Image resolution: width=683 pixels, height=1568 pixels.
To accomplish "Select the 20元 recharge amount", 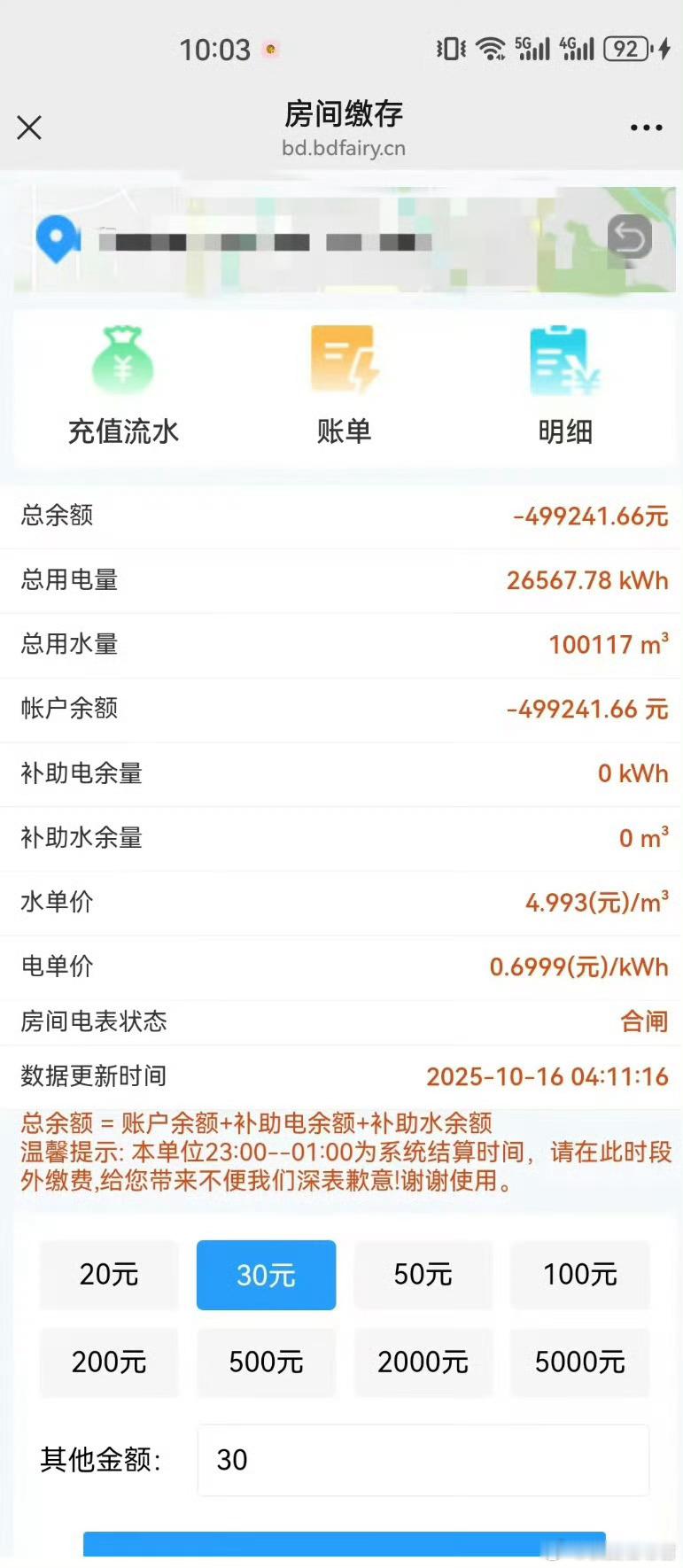I will click(109, 1275).
